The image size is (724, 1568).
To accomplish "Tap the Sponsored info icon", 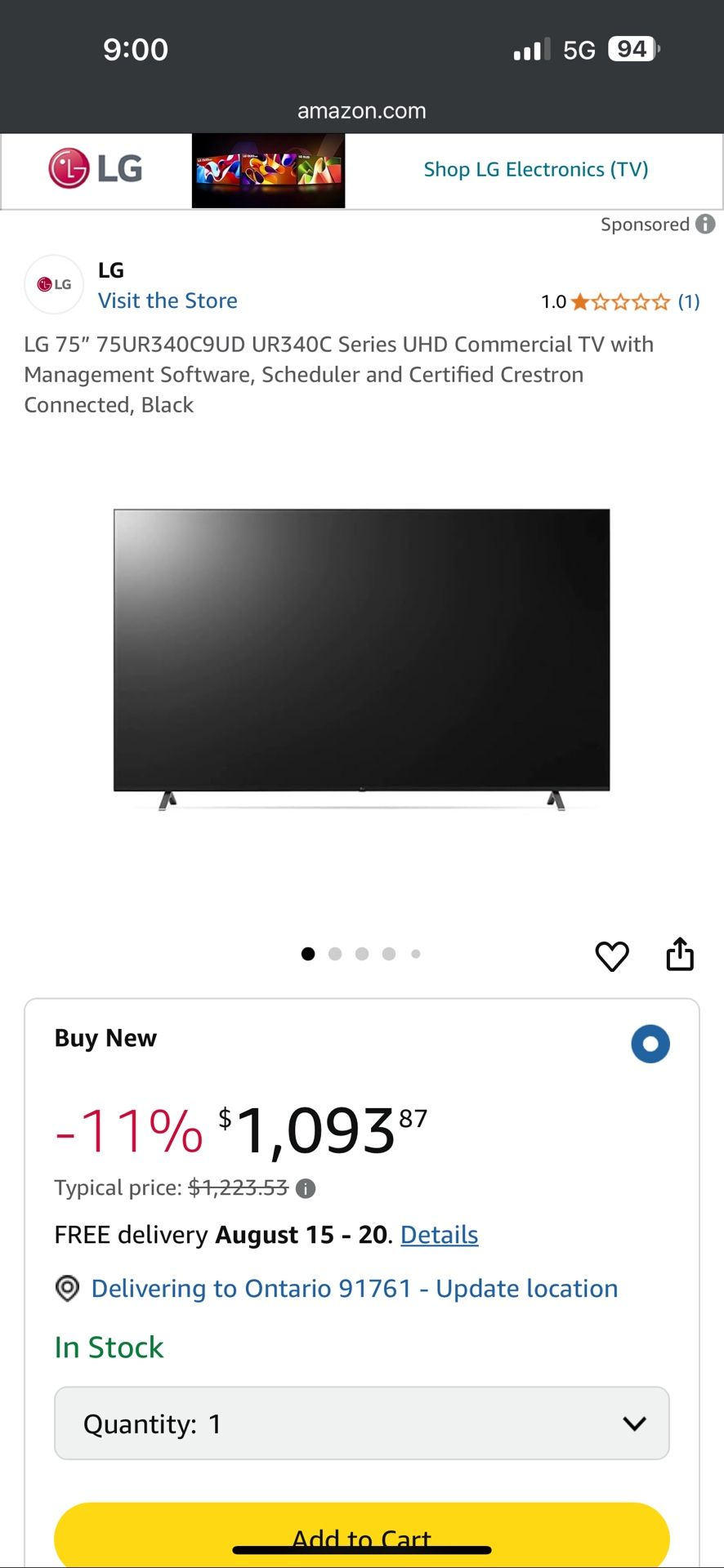I will 705,224.
